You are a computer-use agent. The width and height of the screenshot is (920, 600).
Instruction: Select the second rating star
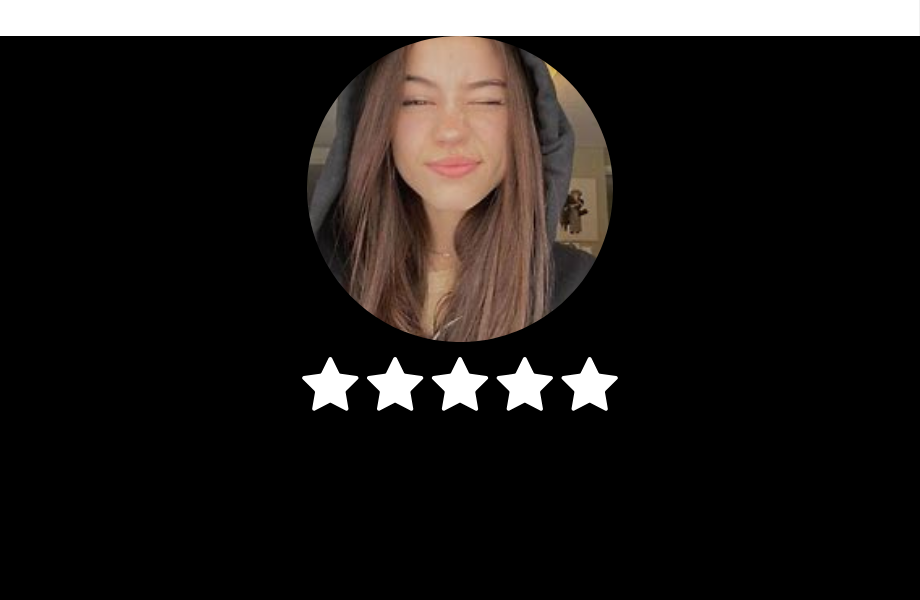(395, 386)
